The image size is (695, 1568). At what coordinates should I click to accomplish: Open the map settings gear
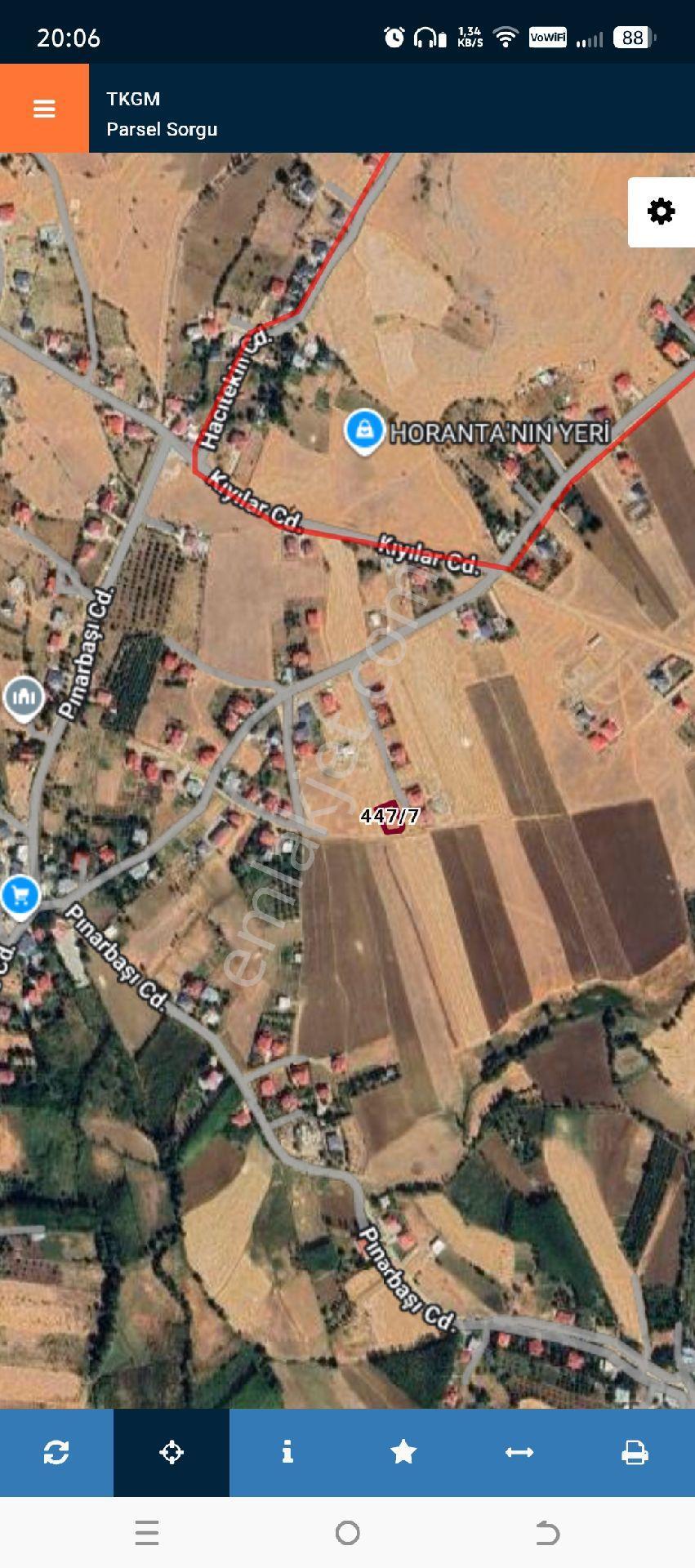click(661, 212)
